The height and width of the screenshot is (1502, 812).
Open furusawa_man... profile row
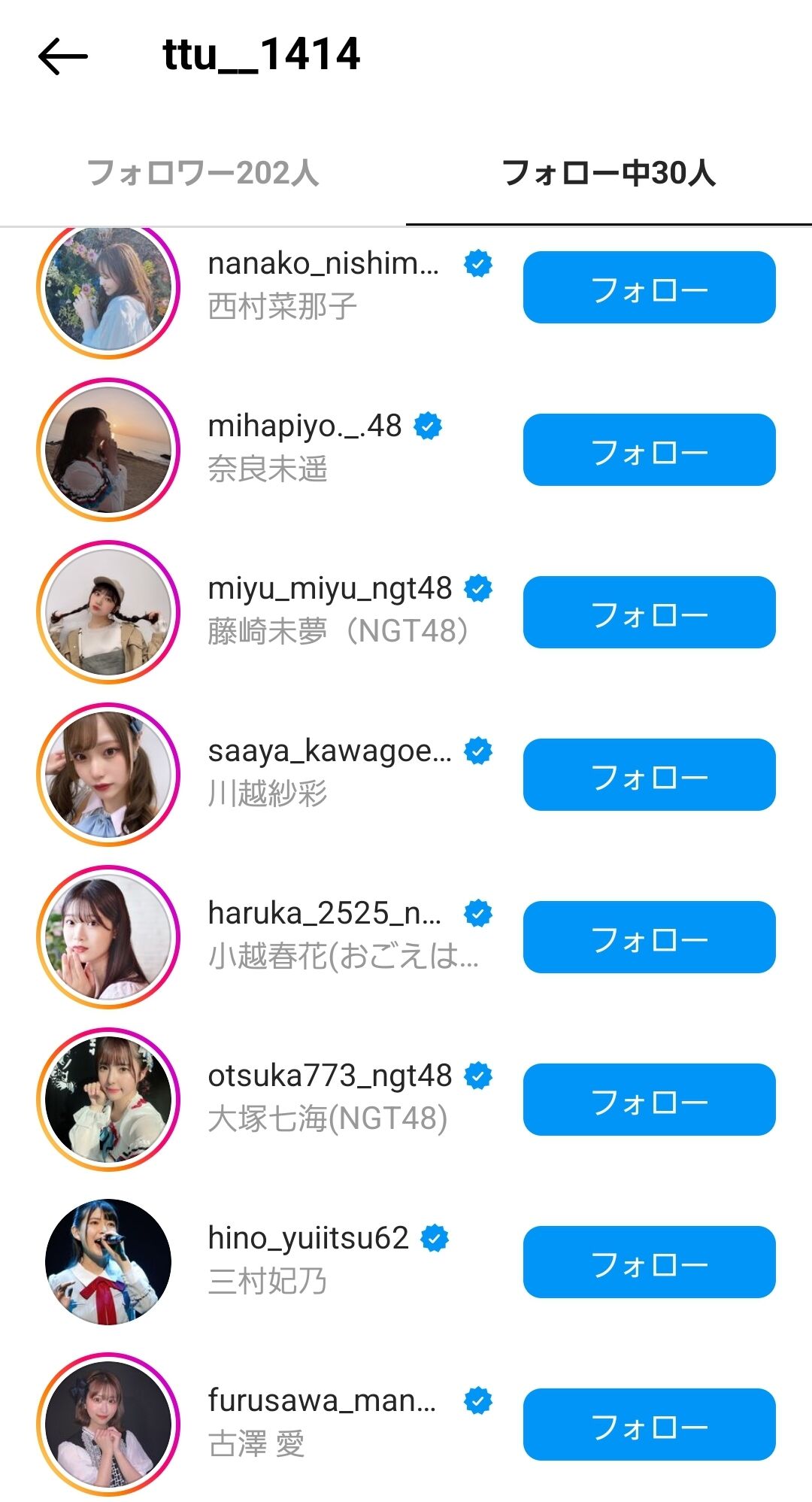pos(406,1425)
